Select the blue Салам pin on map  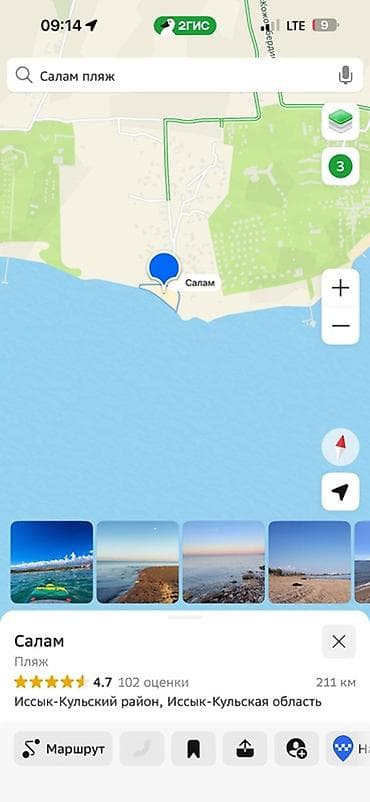pos(164,271)
